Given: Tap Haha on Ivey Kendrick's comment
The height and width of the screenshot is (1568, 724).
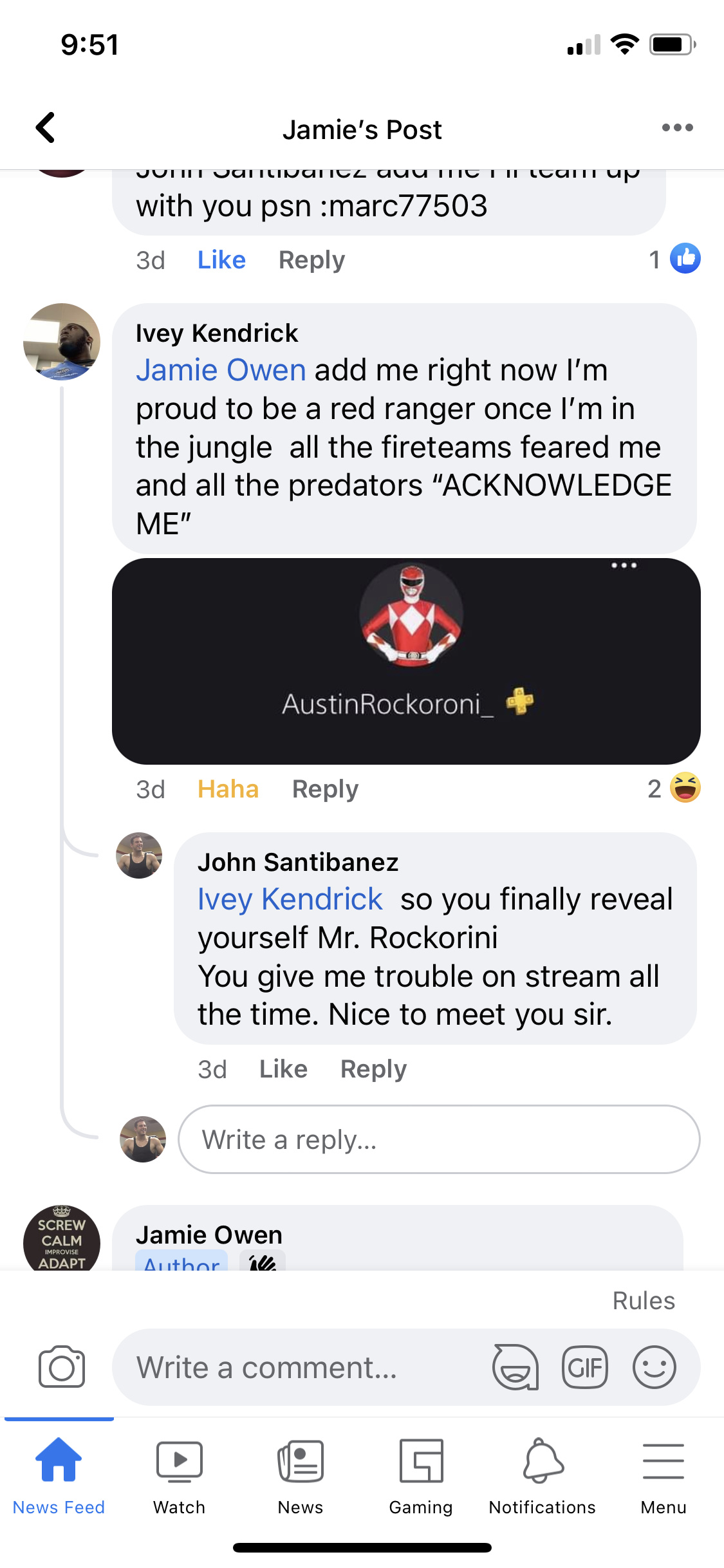Looking at the screenshot, I should (228, 789).
